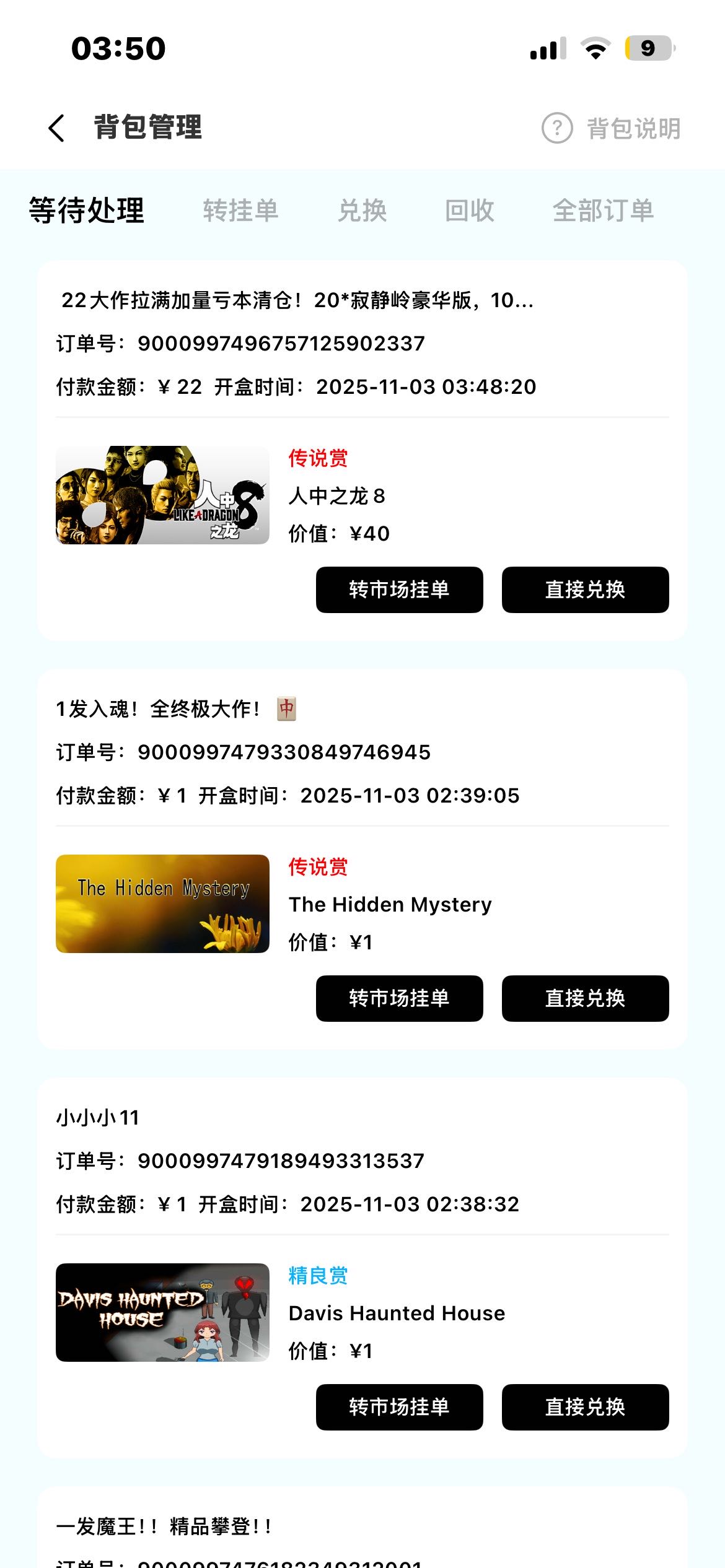This screenshot has height=1568, width=725.
Task: Open 背包说明 help
Action: click(612, 128)
